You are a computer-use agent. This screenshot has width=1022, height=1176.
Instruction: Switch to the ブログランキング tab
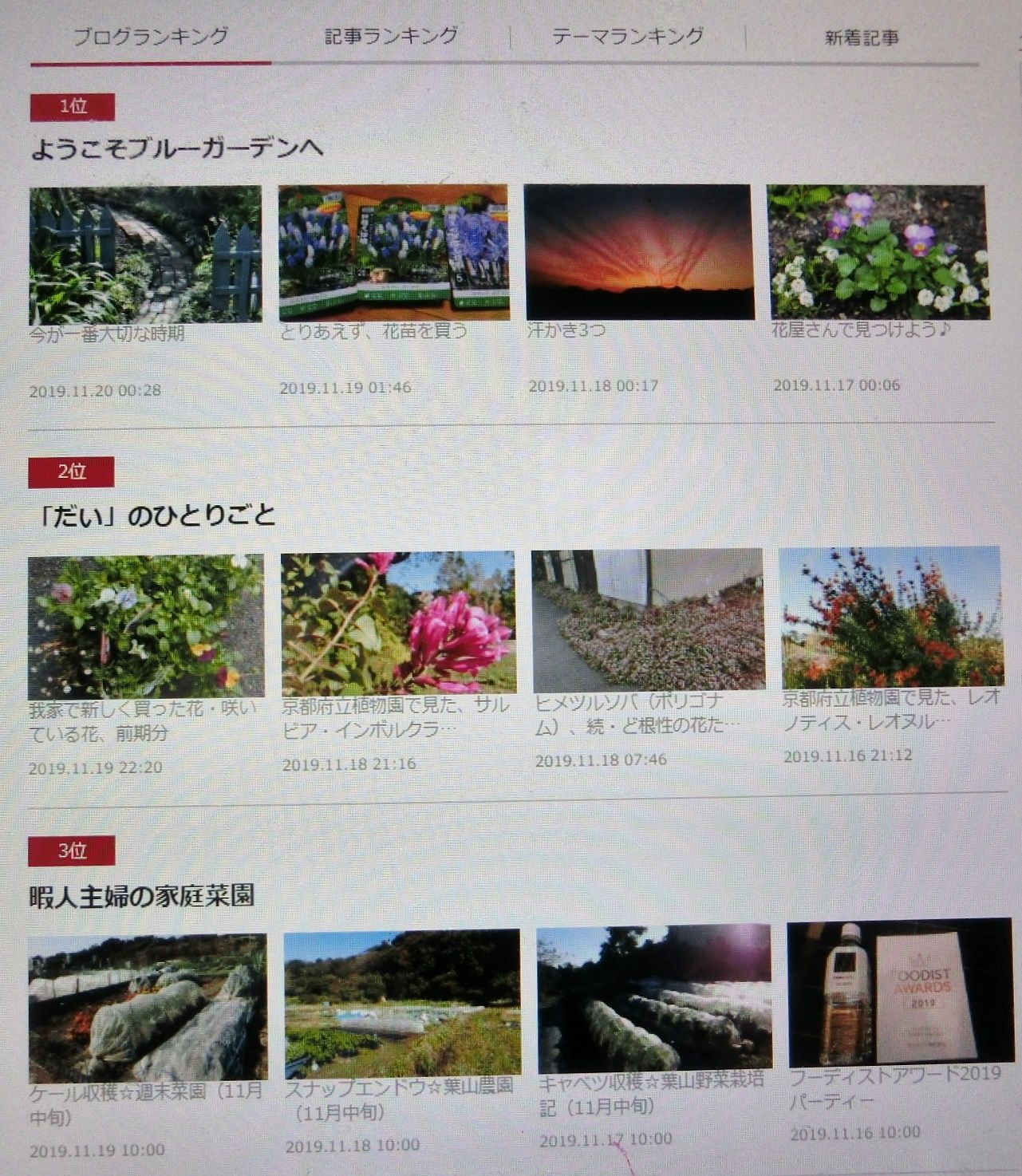point(151,37)
